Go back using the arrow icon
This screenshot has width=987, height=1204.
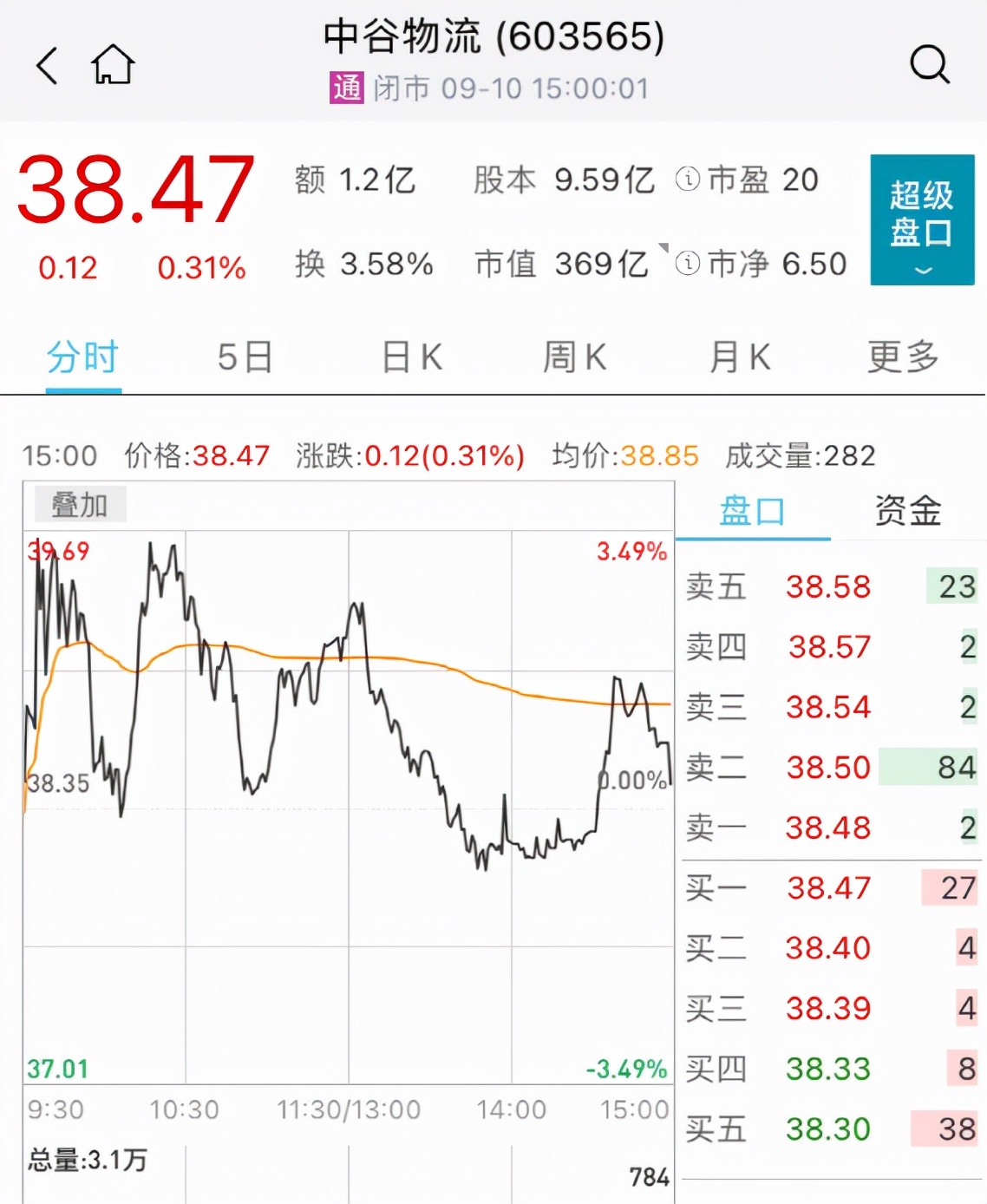point(47,65)
